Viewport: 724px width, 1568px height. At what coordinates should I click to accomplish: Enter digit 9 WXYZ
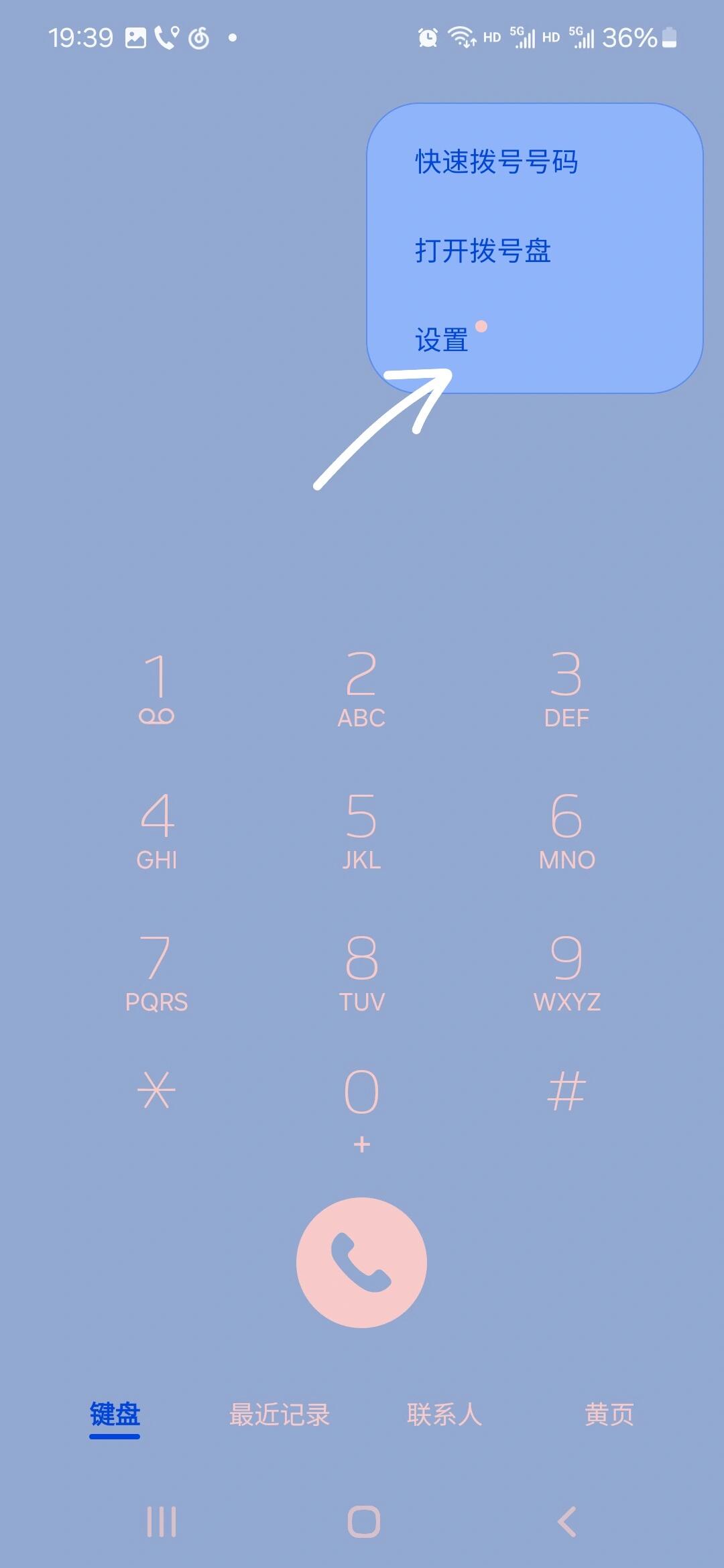click(x=566, y=972)
